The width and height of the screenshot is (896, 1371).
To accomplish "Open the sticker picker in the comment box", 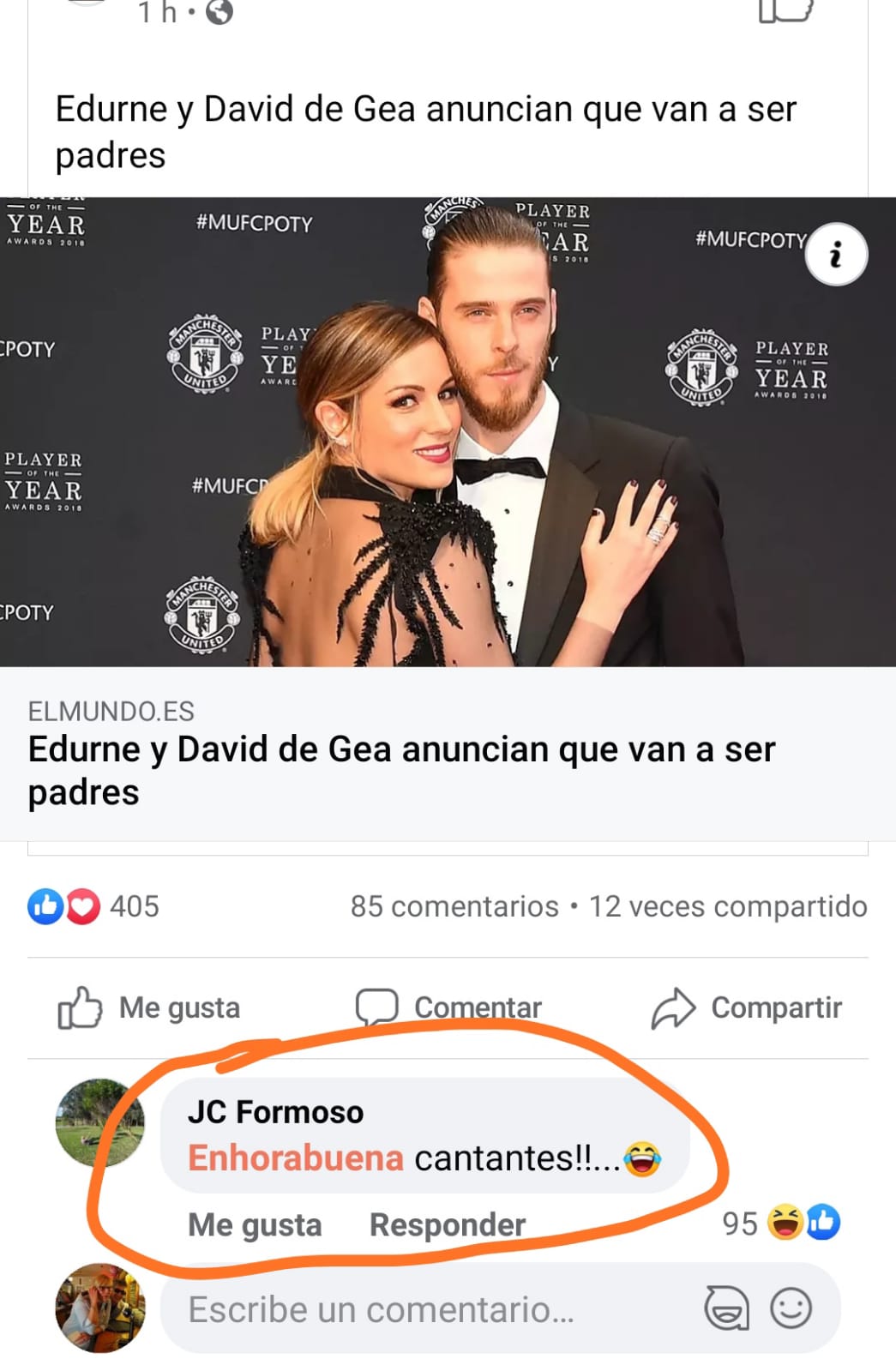I will coord(726,1309).
